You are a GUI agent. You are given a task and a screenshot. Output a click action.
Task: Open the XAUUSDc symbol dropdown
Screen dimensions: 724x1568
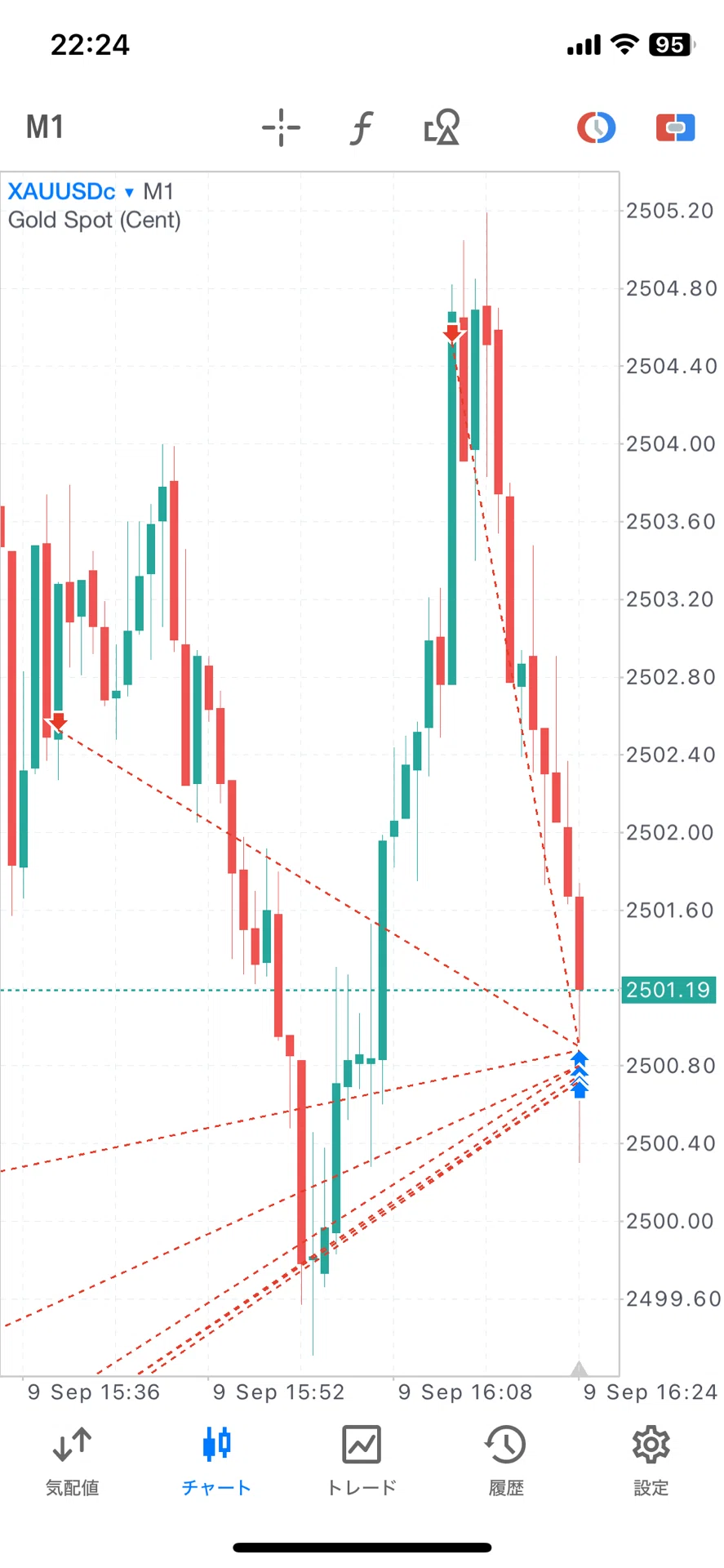point(71,192)
